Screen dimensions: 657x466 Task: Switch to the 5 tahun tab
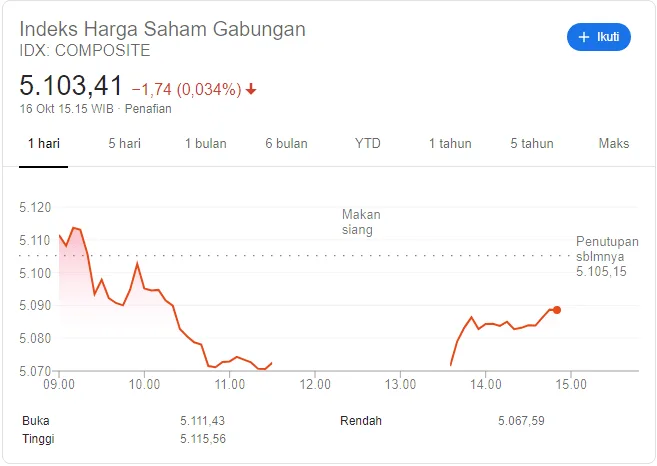[x=531, y=144]
